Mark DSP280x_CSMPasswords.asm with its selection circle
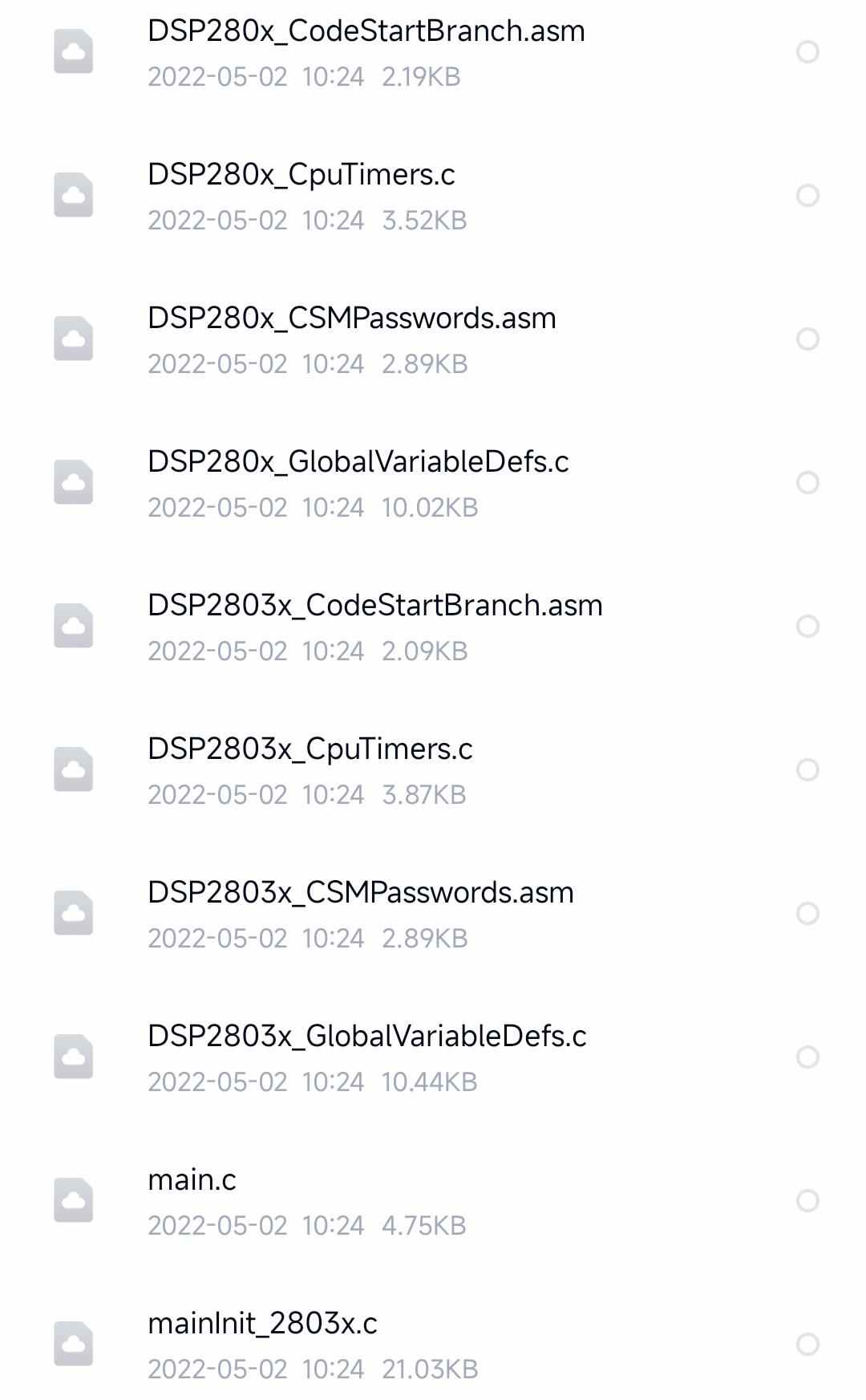The image size is (866, 1400). pyautogui.click(x=807, y=339)
